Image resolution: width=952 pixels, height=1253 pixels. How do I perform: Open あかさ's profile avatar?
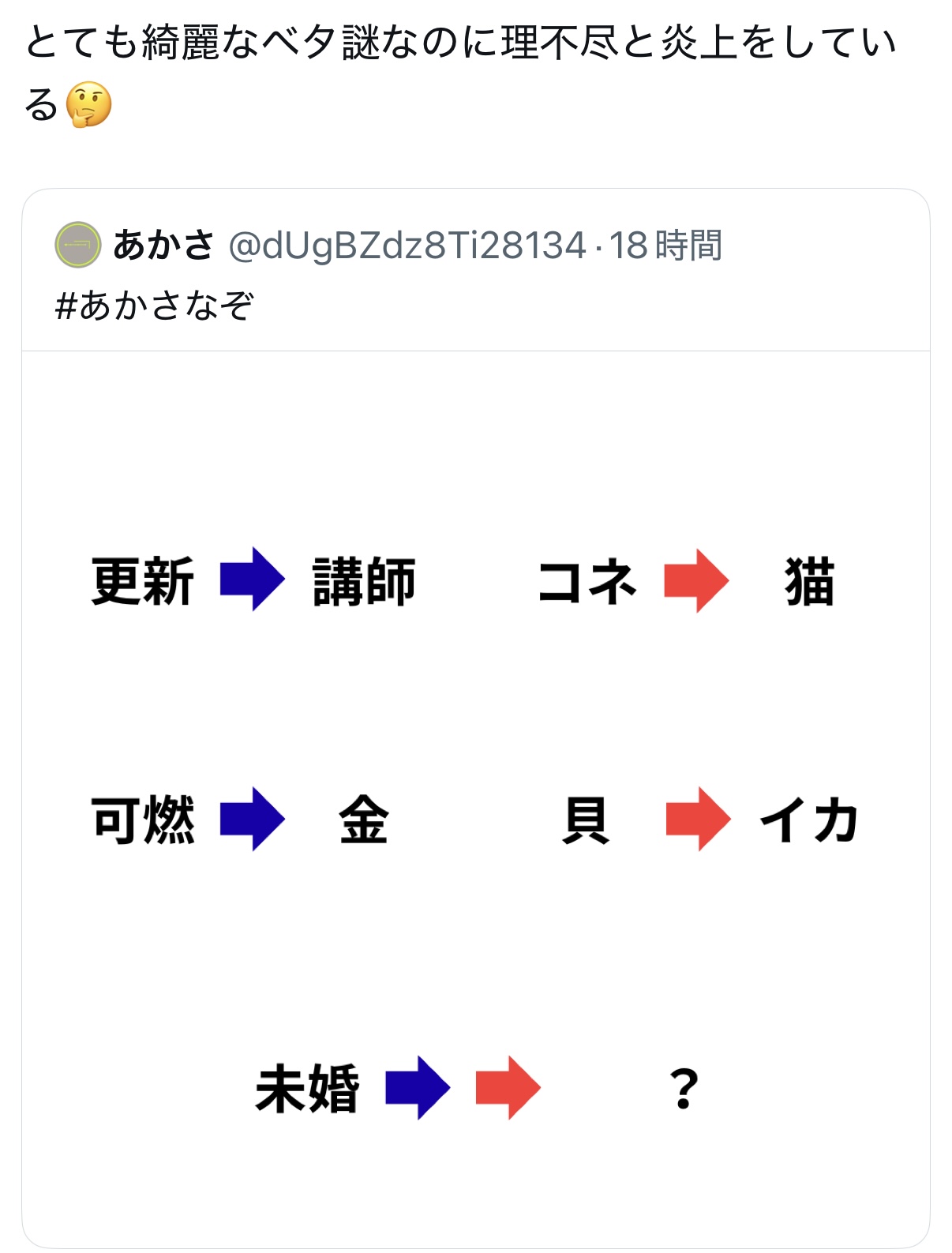click(x=77, y=245)
